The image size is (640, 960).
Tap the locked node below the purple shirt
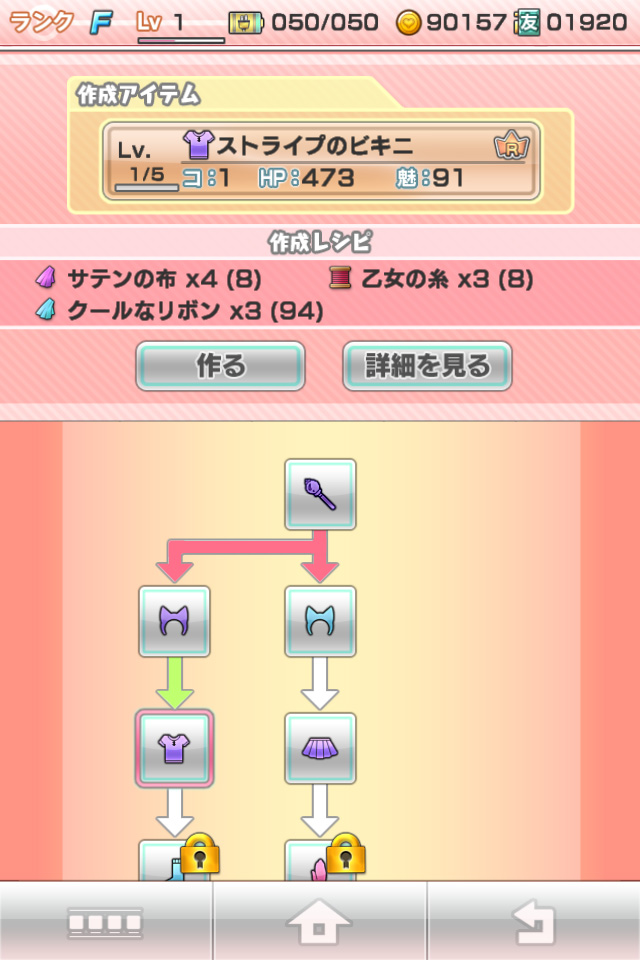coord(176,860)
